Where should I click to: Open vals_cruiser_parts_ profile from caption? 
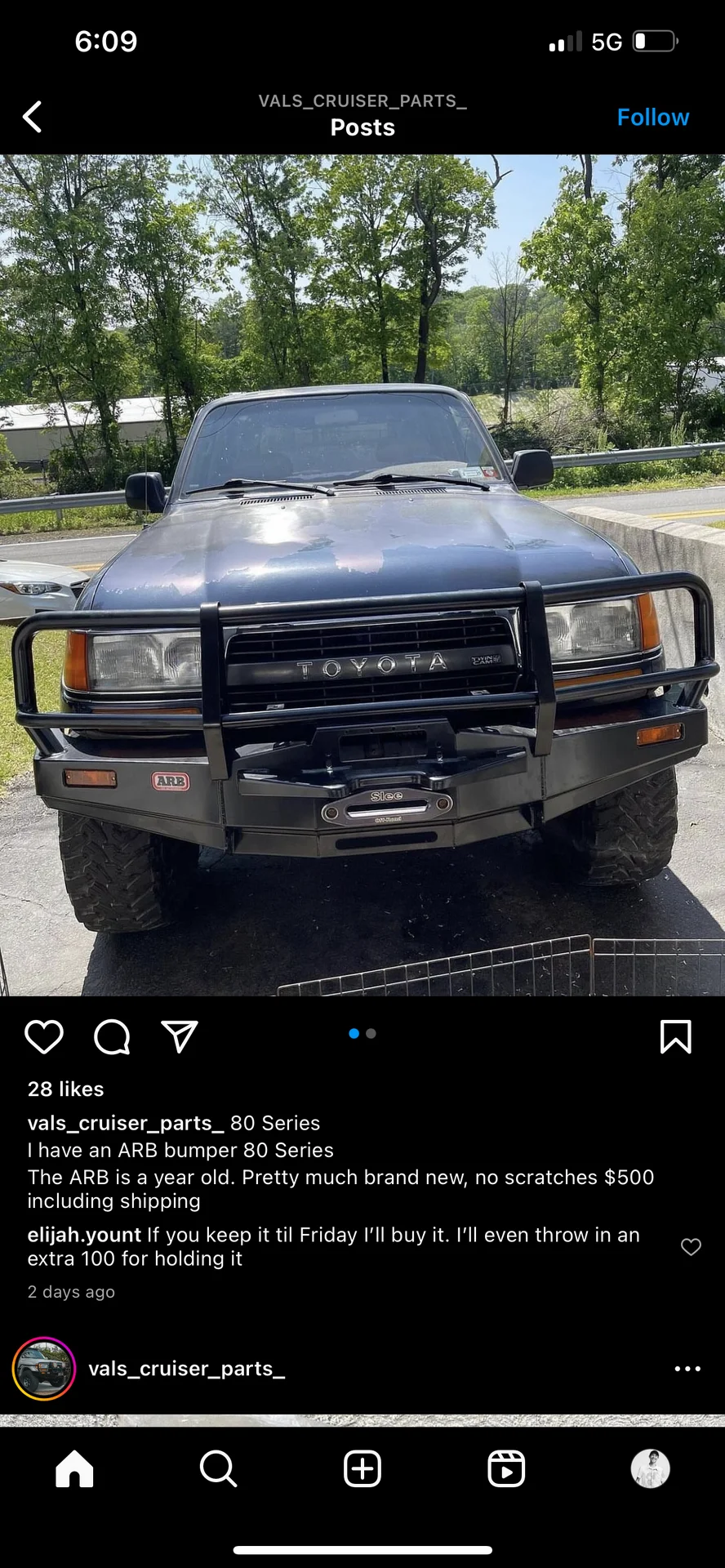coord(125,1123)
